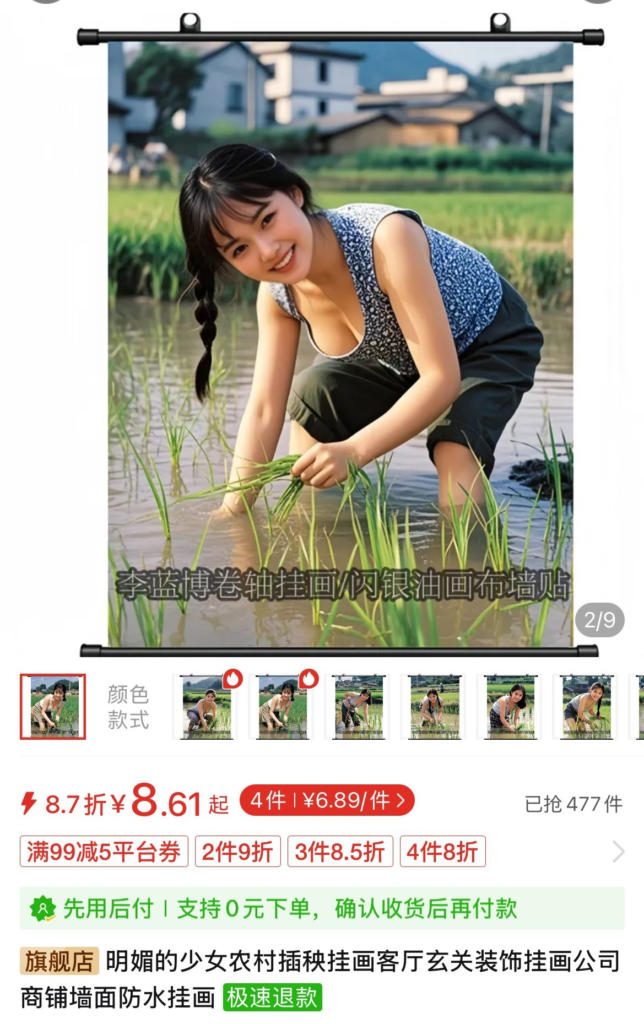Viewport: 644px width, 1024px height.
Task: Select the 2件9折 discount tag
Action: pos(237,851)
